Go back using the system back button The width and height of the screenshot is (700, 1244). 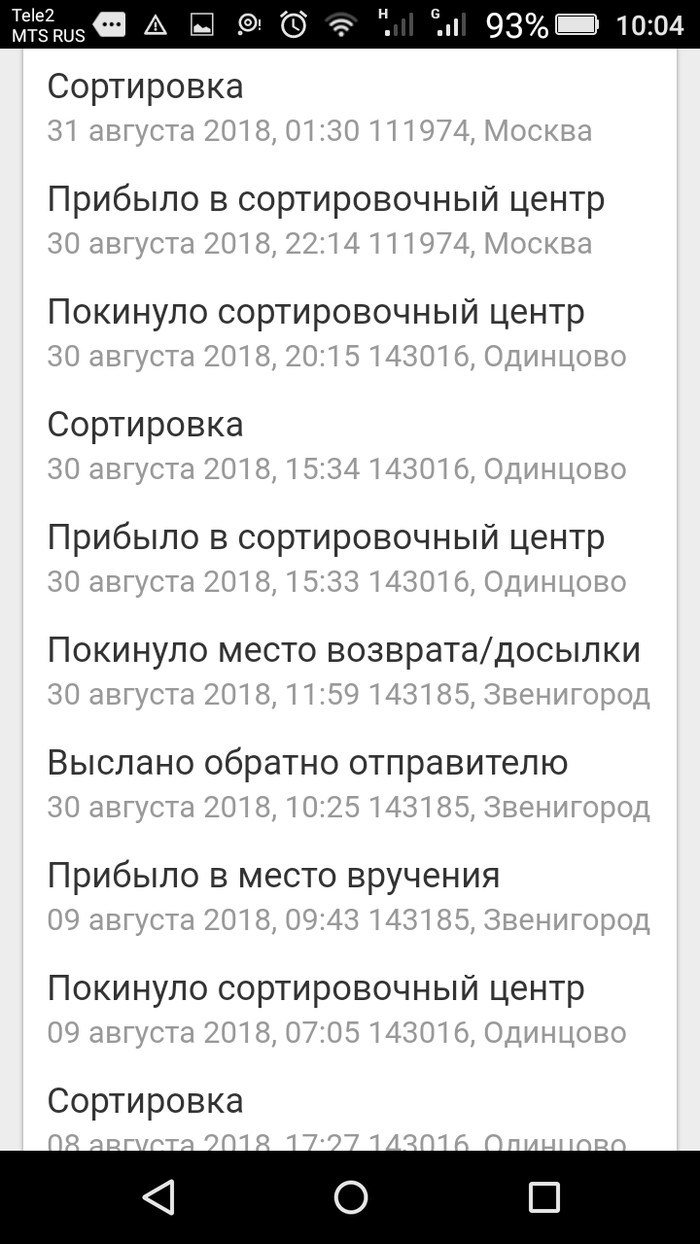(x=158, y=1197)
